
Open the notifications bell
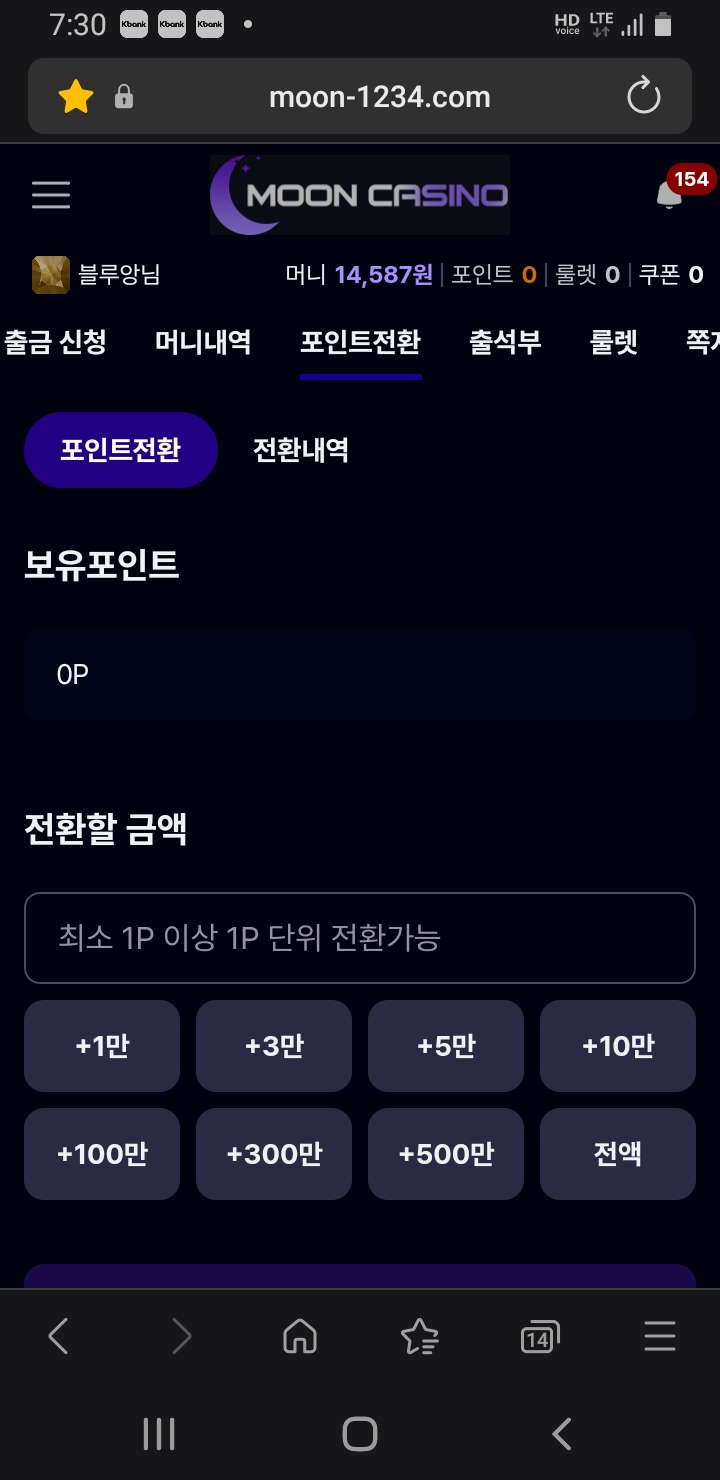click(x=669, y=195)
